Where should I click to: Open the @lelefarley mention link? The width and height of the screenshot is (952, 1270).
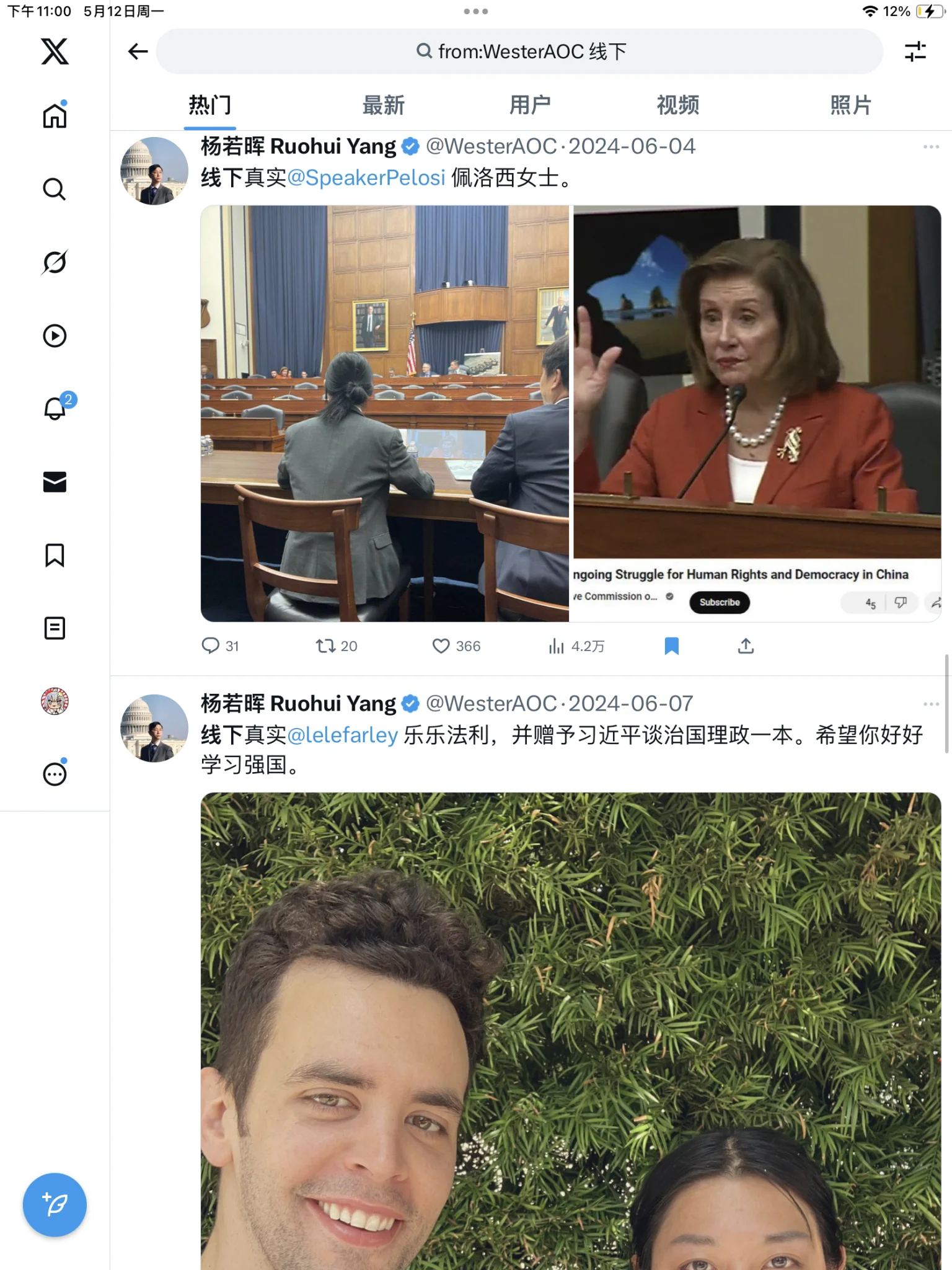343,735
